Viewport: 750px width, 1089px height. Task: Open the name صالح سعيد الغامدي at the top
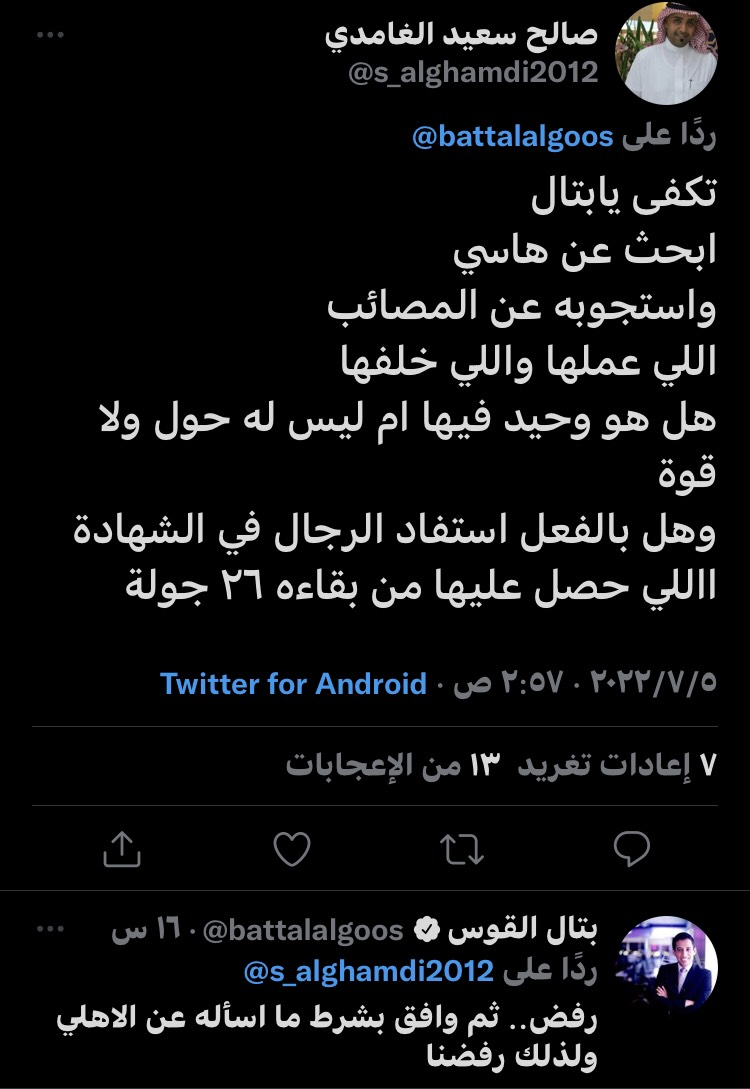[x=462, y=36]
